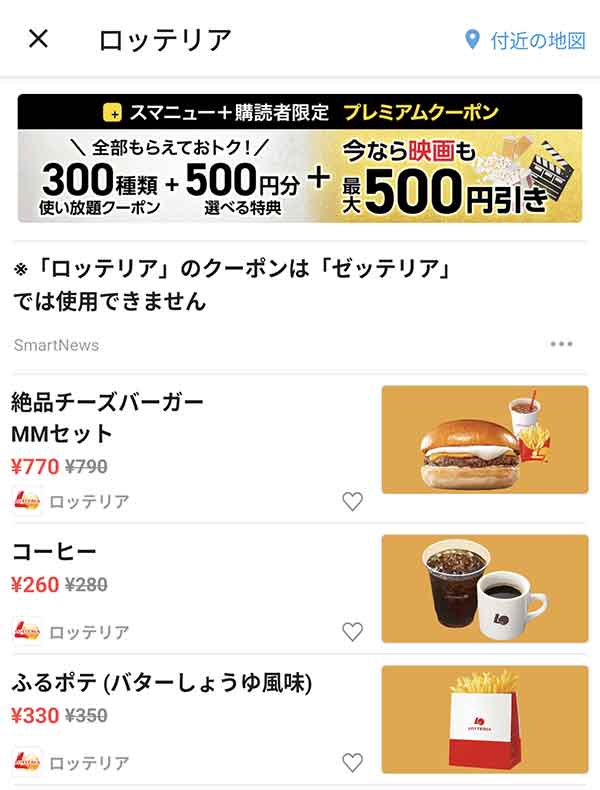
Task: Open the 付近の地図 nearby map
Action: tap(526, 40)
